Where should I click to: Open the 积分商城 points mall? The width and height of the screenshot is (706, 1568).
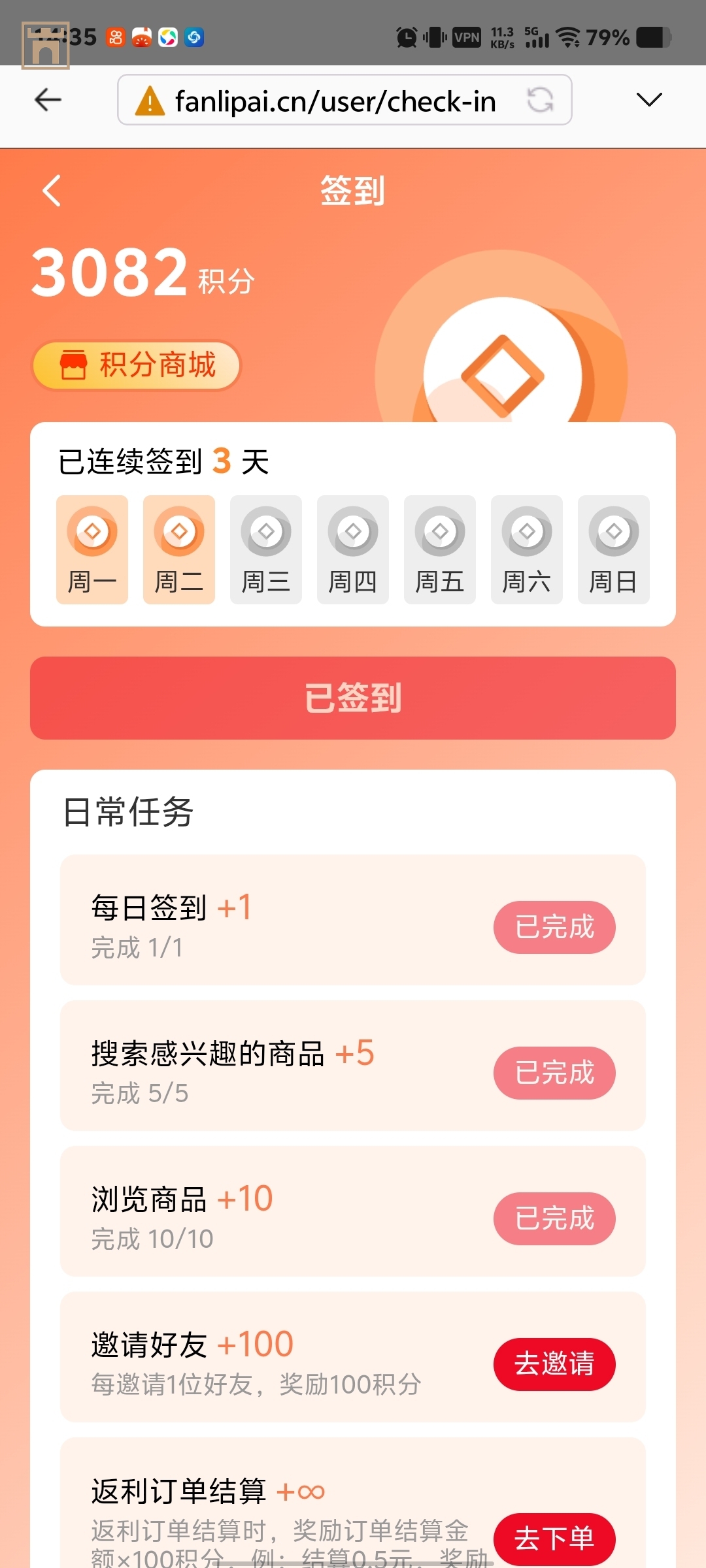[x=137, y=366]
